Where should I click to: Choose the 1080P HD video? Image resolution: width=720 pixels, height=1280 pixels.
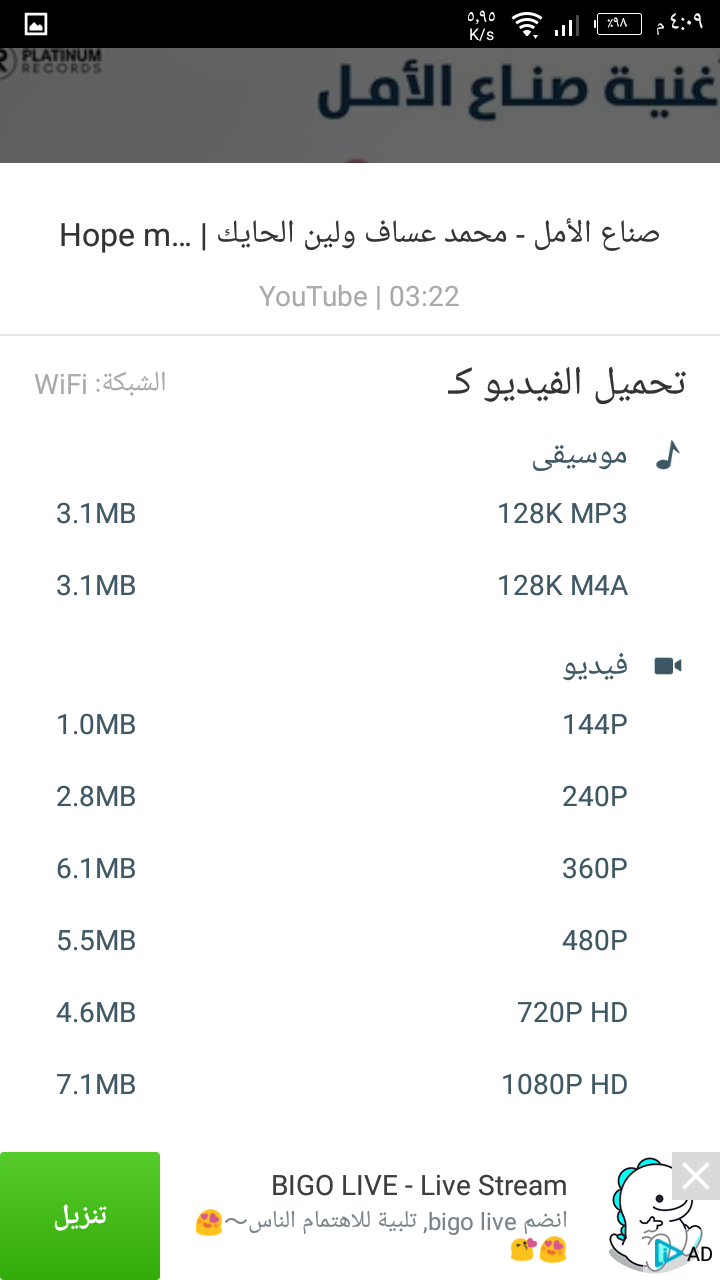pos(360,1085)
